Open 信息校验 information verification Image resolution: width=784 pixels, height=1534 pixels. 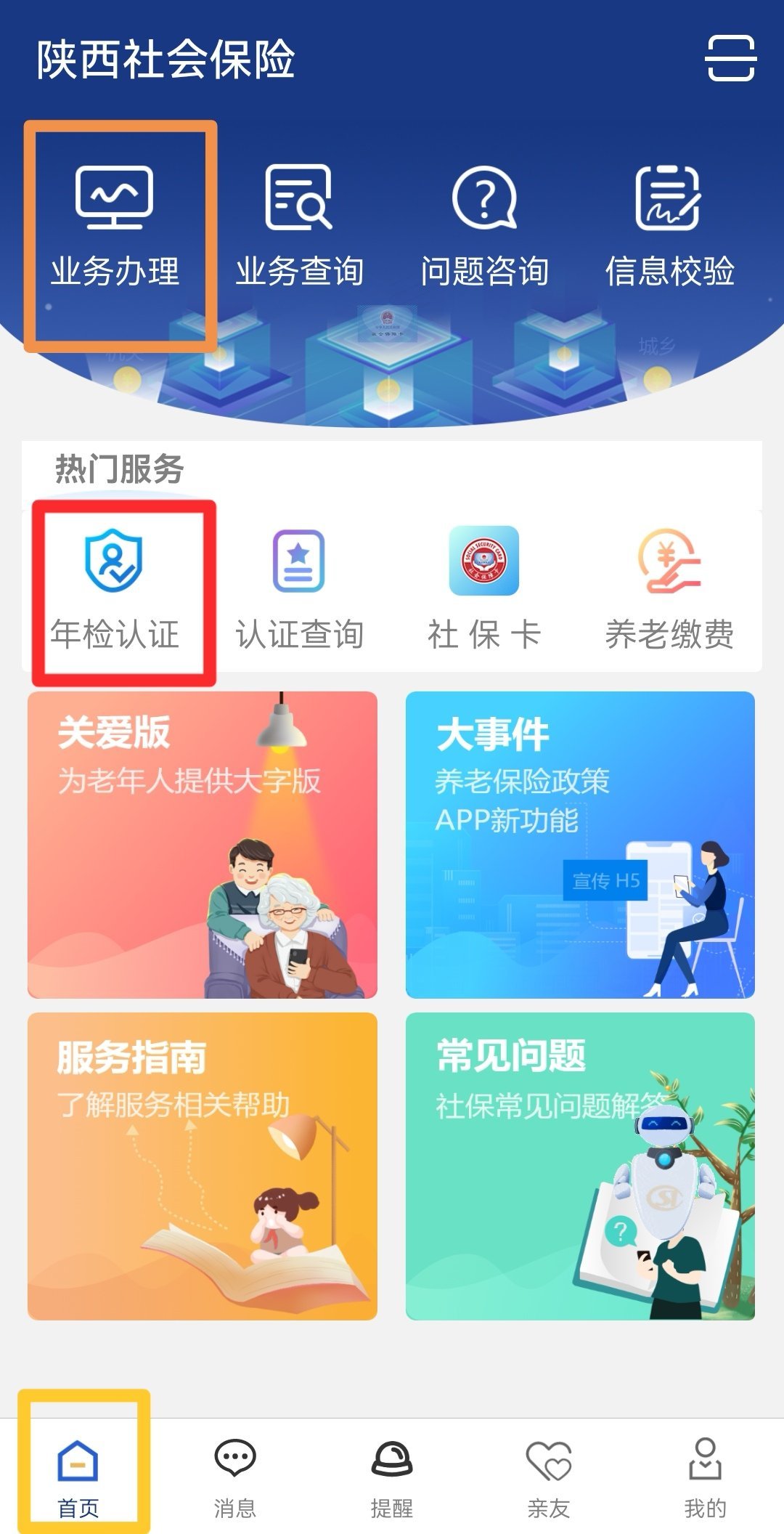tap(669, 226)
